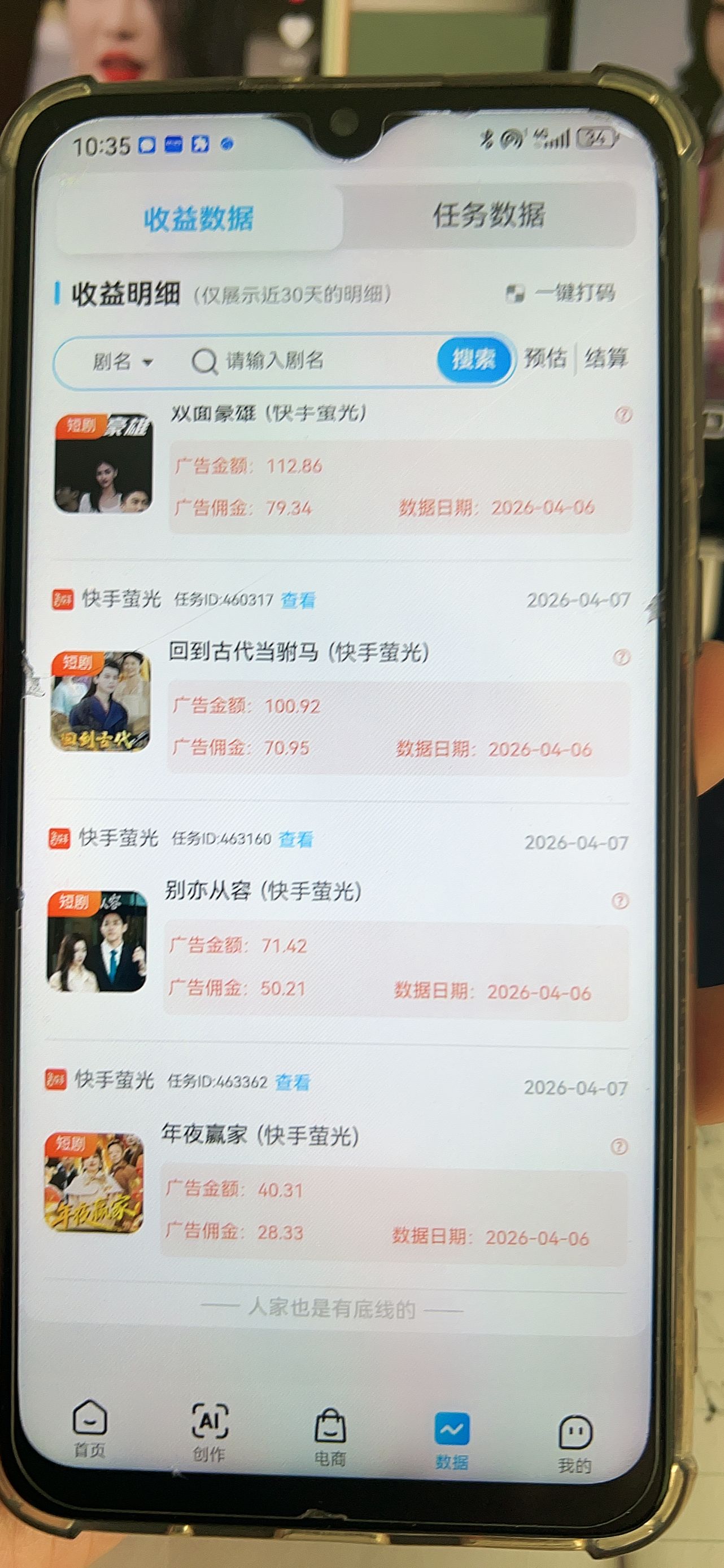The image size is (724, 1568).
Task: Open the help icon next to 双面豪雄
Action: 623,415
